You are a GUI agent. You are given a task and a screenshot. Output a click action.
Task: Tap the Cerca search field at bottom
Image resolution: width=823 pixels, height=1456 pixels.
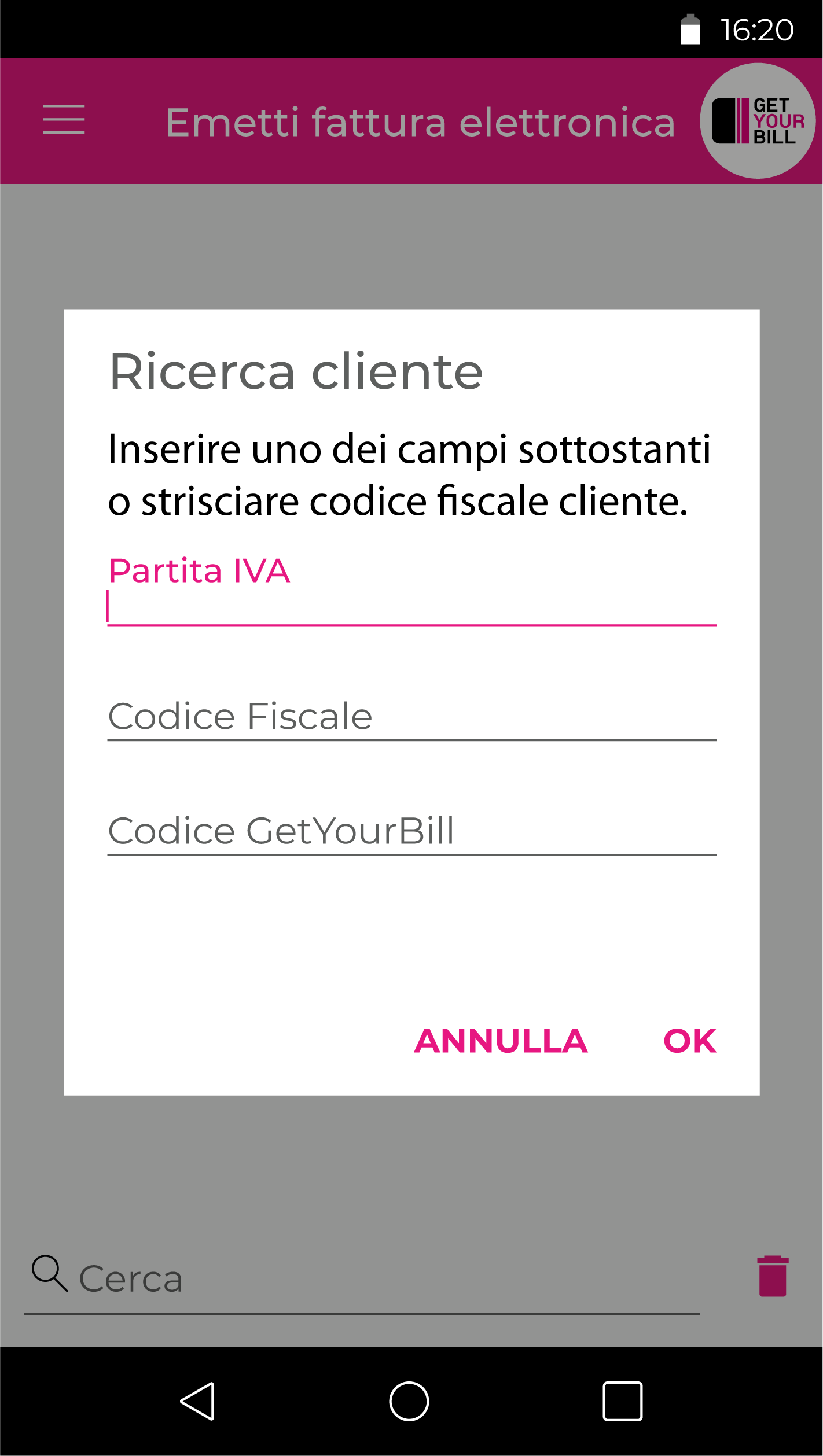(x=232, y=1277)
